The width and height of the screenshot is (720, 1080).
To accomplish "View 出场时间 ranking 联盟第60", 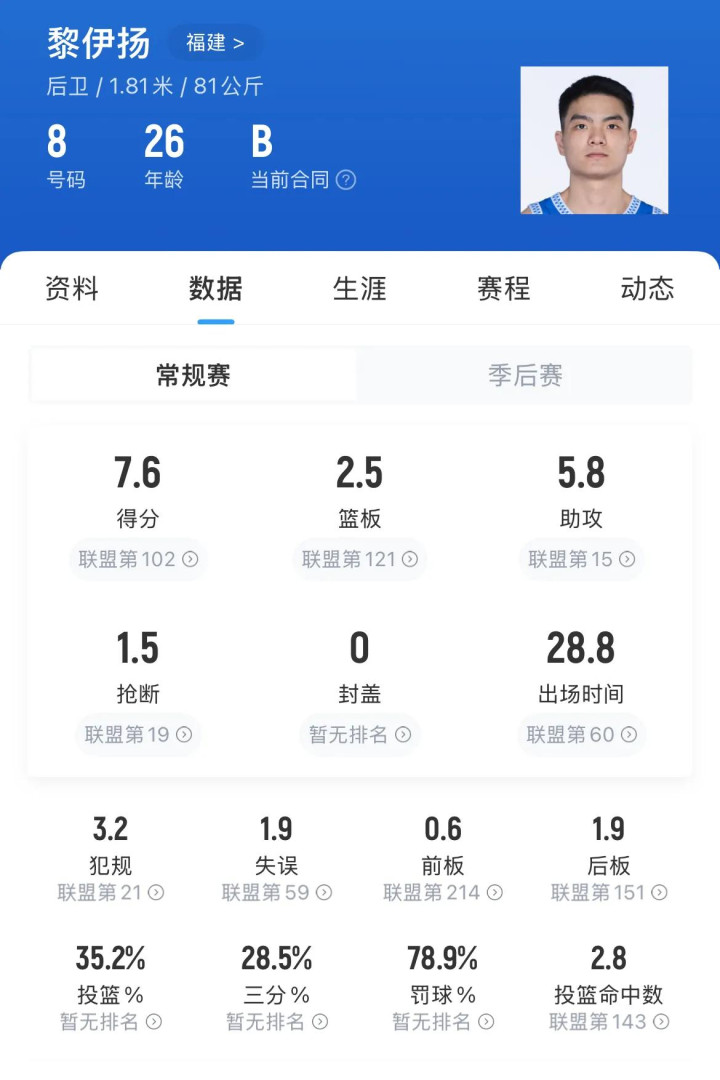I will tap(581, 734).
